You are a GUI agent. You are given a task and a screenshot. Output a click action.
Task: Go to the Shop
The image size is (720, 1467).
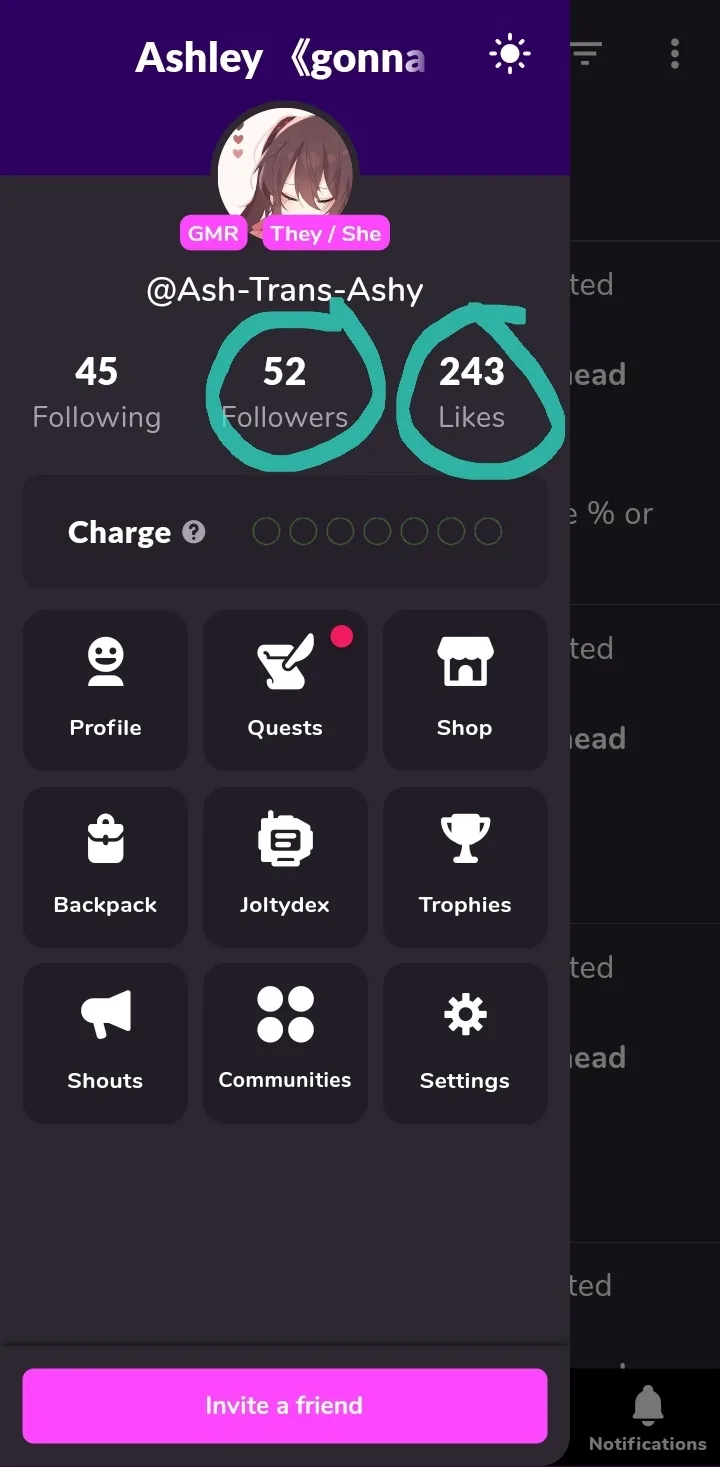point(465,690)
